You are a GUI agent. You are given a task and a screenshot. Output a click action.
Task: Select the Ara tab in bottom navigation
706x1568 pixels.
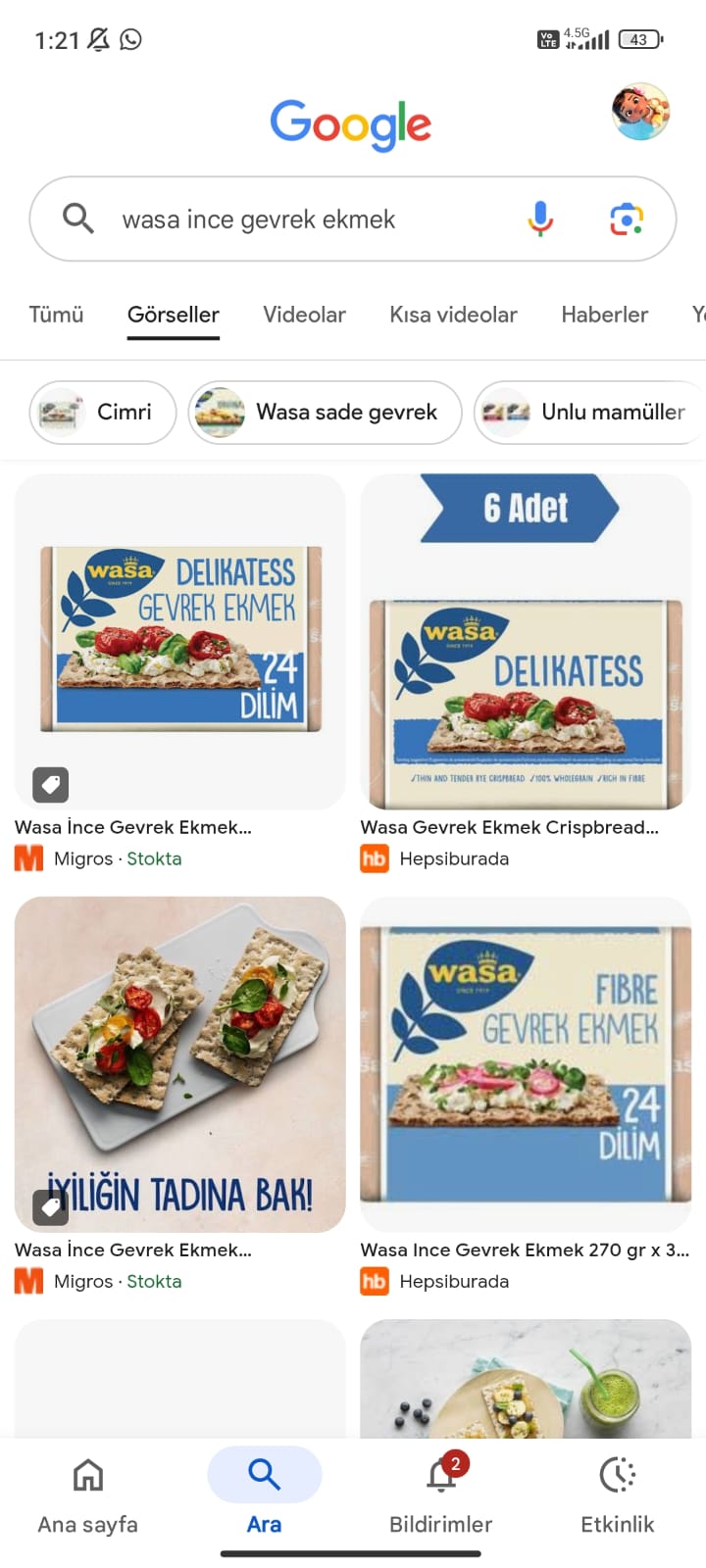coord(265,1494)
